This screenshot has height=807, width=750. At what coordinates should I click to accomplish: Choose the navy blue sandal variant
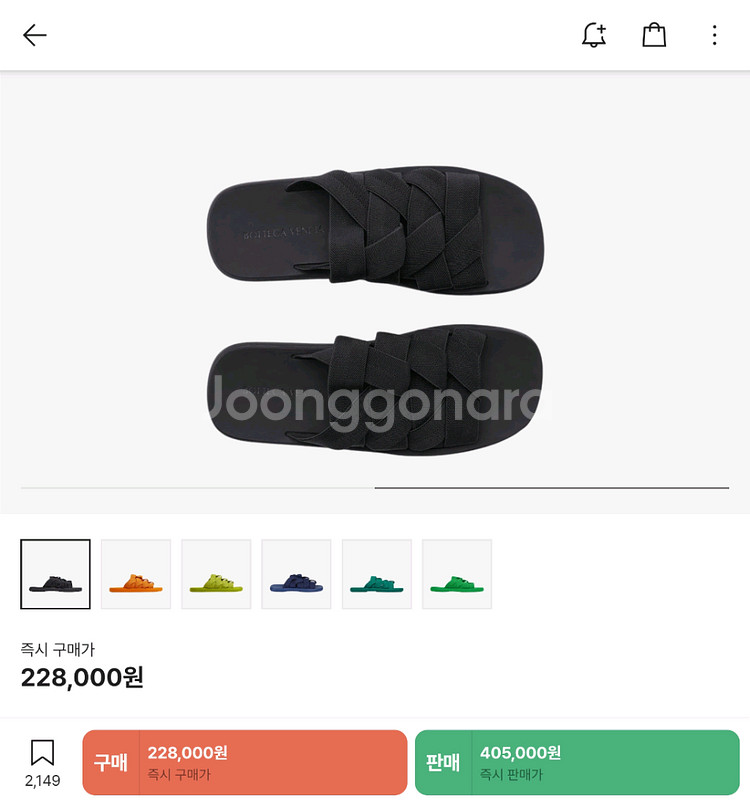click(296, 574)
